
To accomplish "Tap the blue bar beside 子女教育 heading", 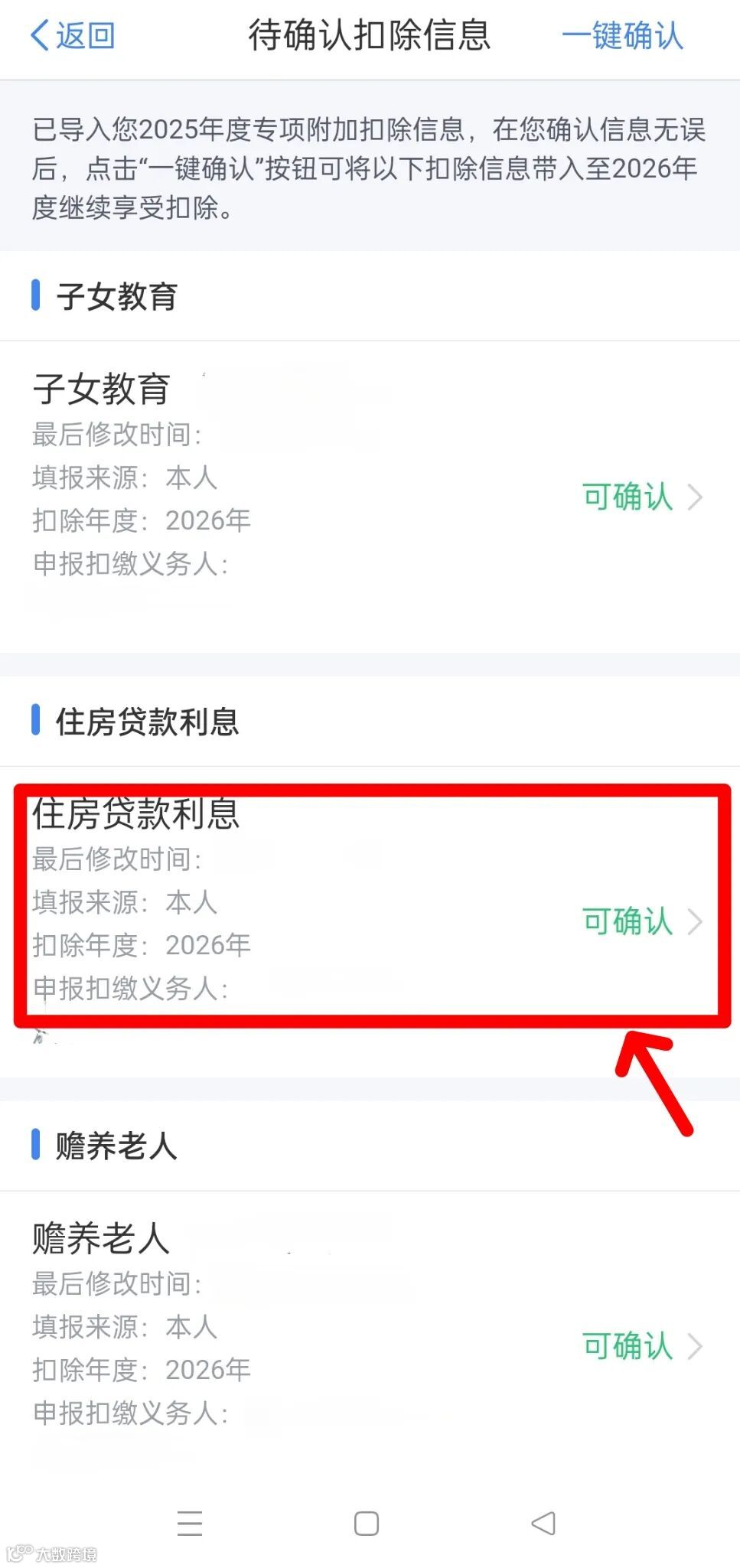I will [35, 297].
